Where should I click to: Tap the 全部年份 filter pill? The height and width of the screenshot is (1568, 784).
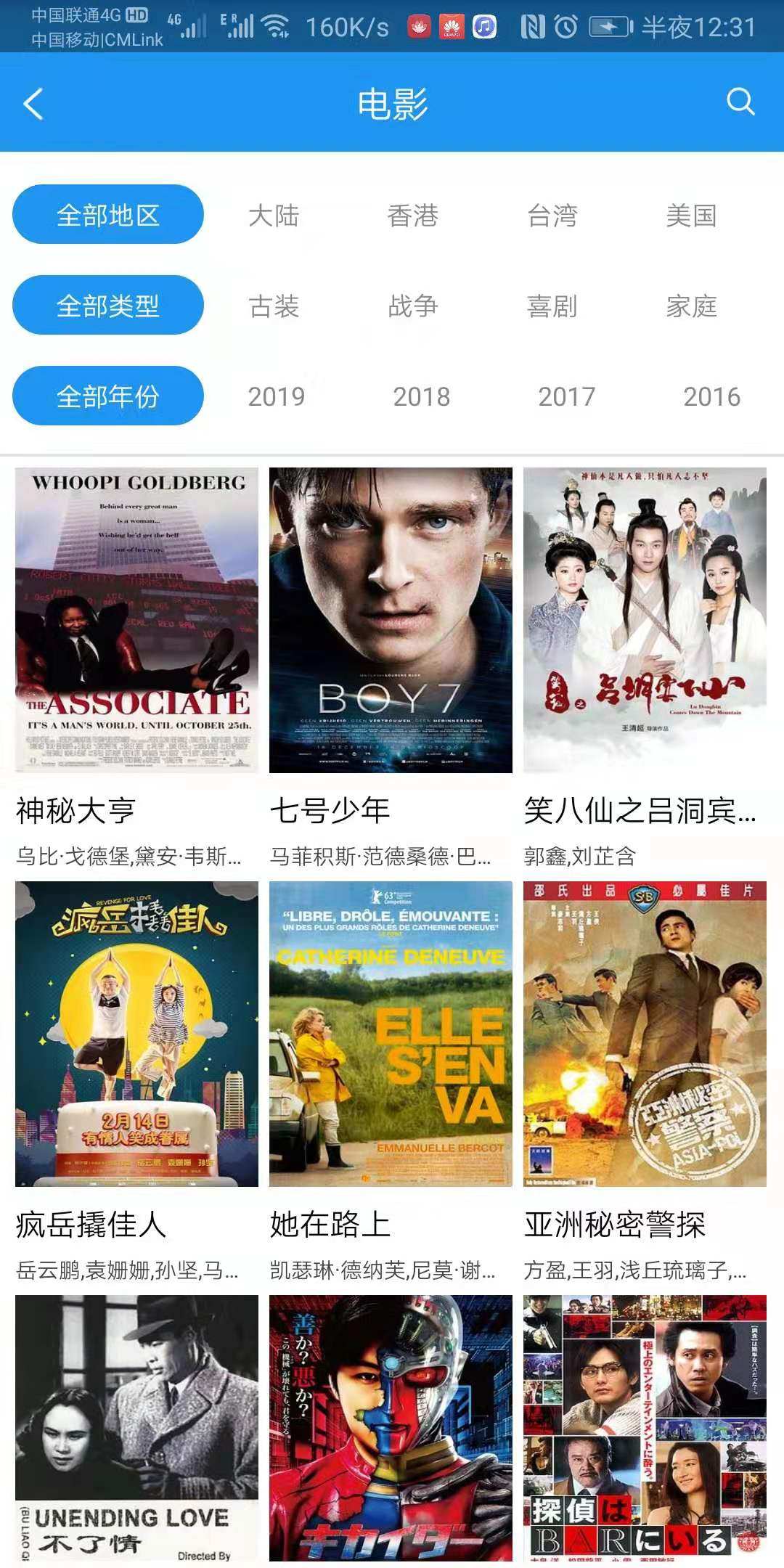click(x=109, y=396)
